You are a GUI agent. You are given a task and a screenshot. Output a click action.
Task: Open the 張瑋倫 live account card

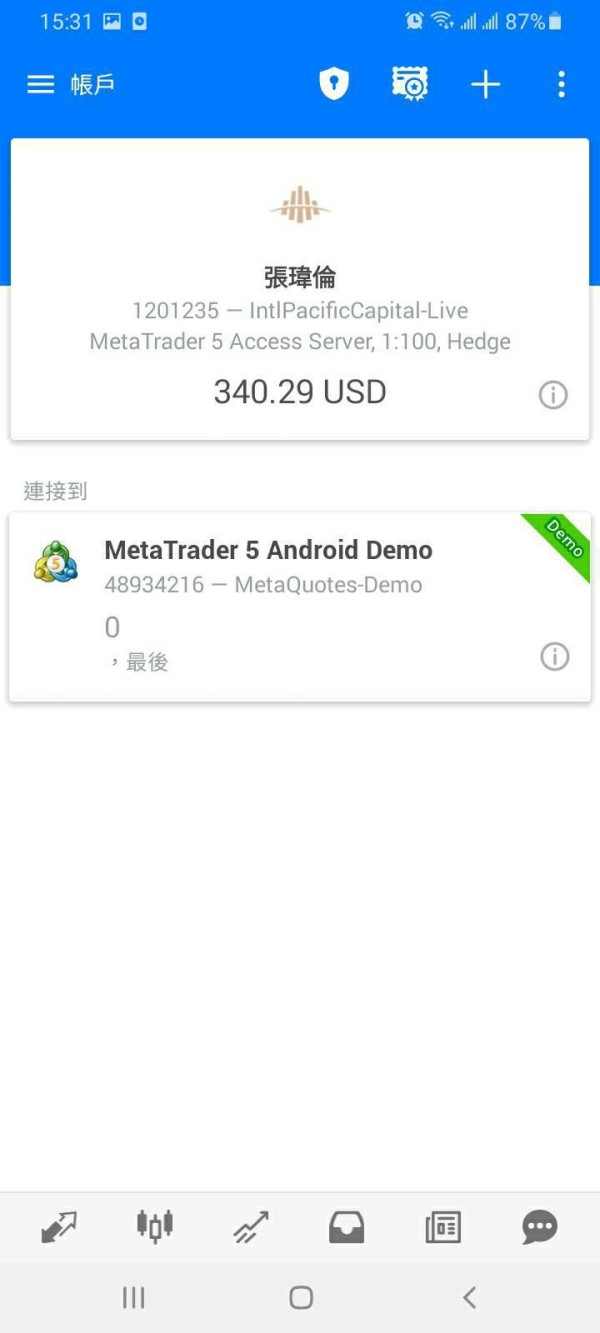[300, 289]
